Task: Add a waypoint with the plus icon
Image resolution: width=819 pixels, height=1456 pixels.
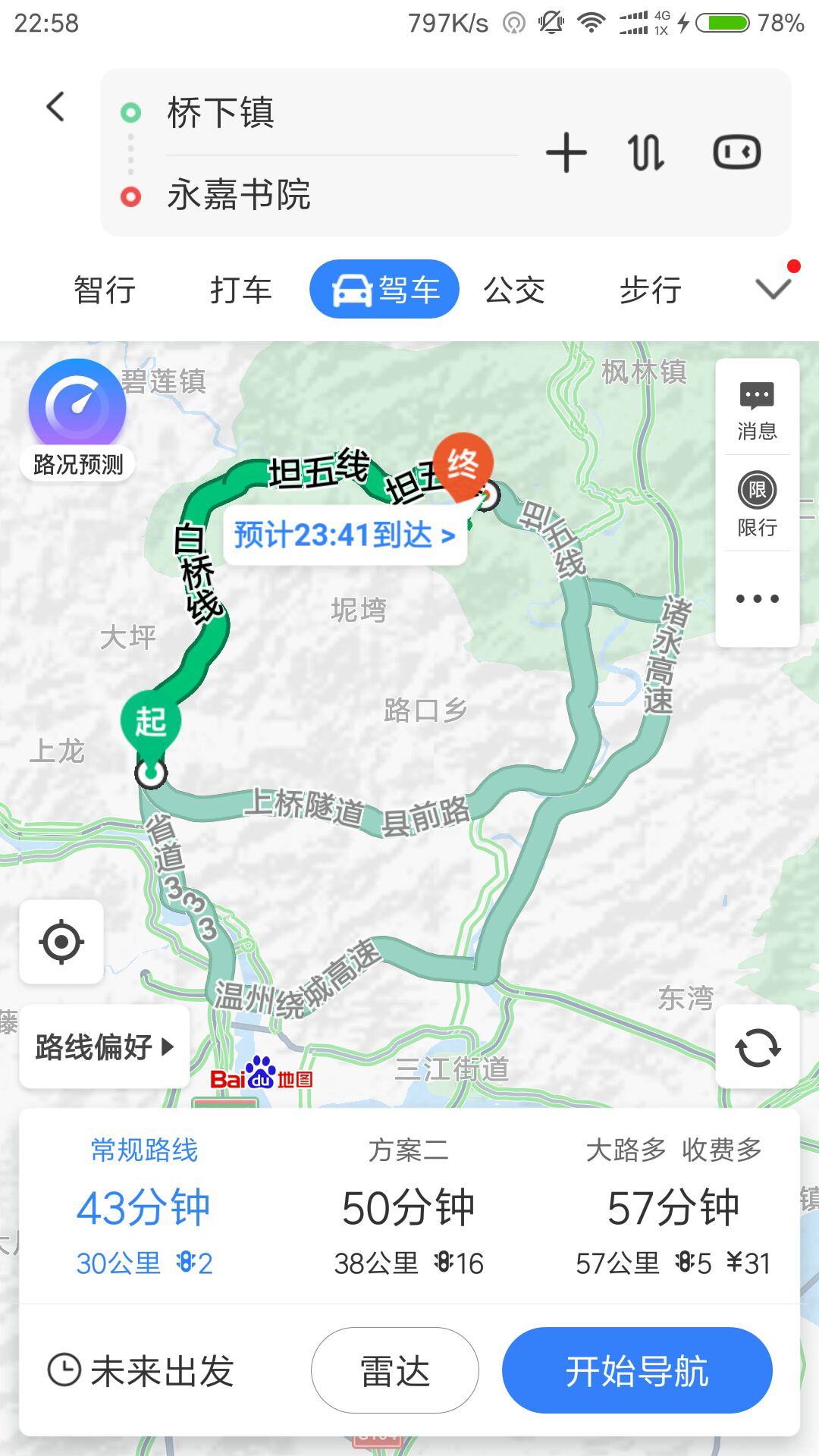Action: pyautogui.click(x=566, y=152)
